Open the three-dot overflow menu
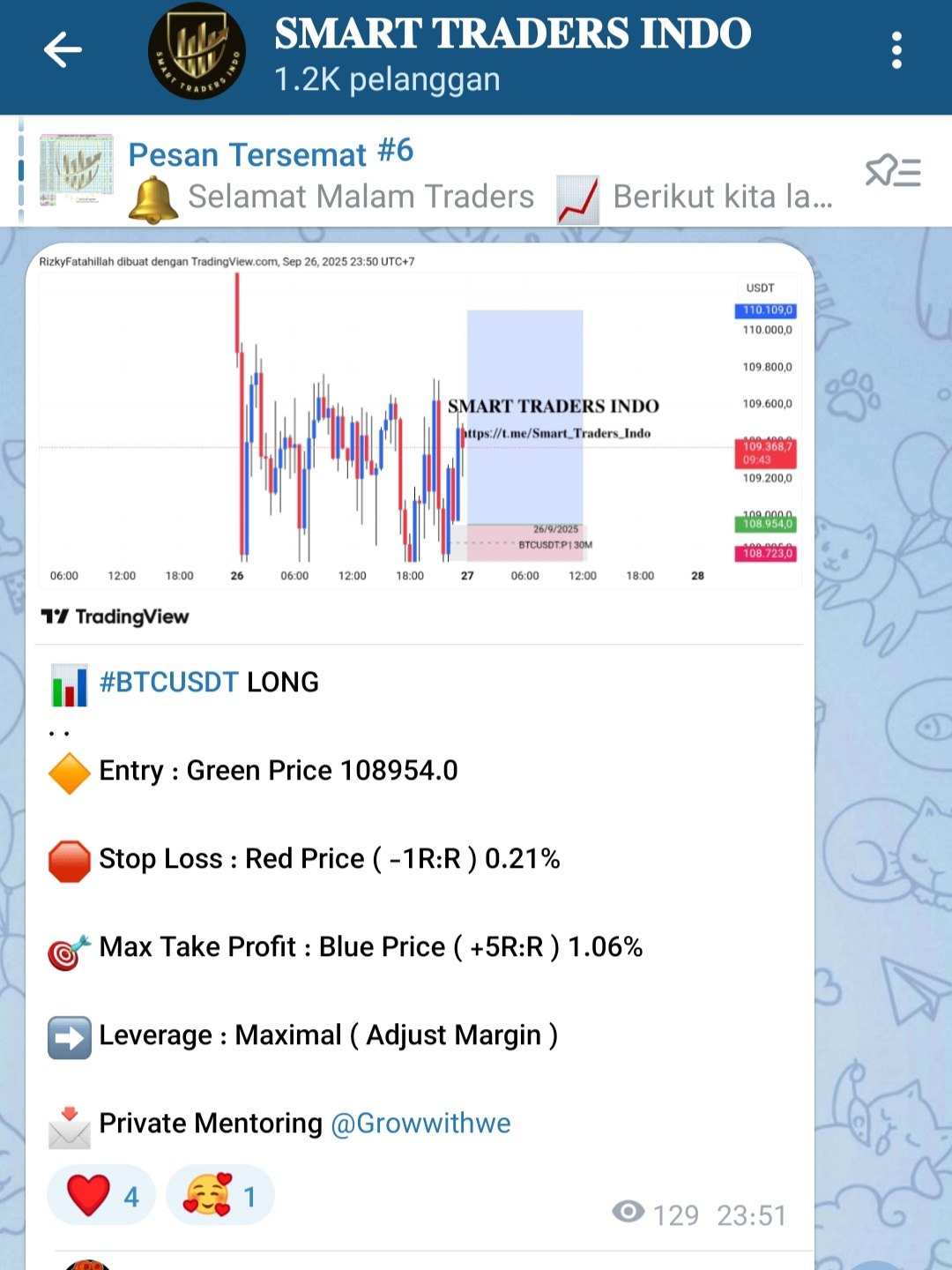Image resolution: width=952 pixels, height=1270 pixels. (896, 50)
